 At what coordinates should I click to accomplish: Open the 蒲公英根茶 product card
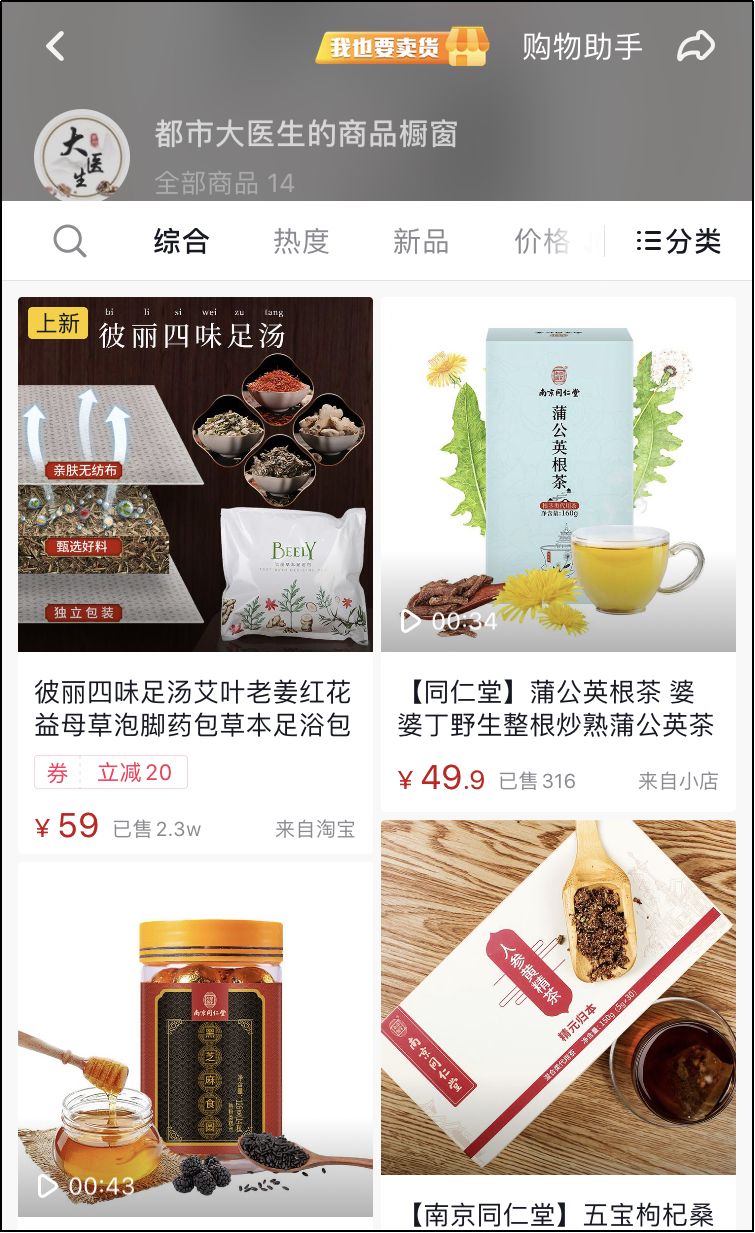(559, 470)
